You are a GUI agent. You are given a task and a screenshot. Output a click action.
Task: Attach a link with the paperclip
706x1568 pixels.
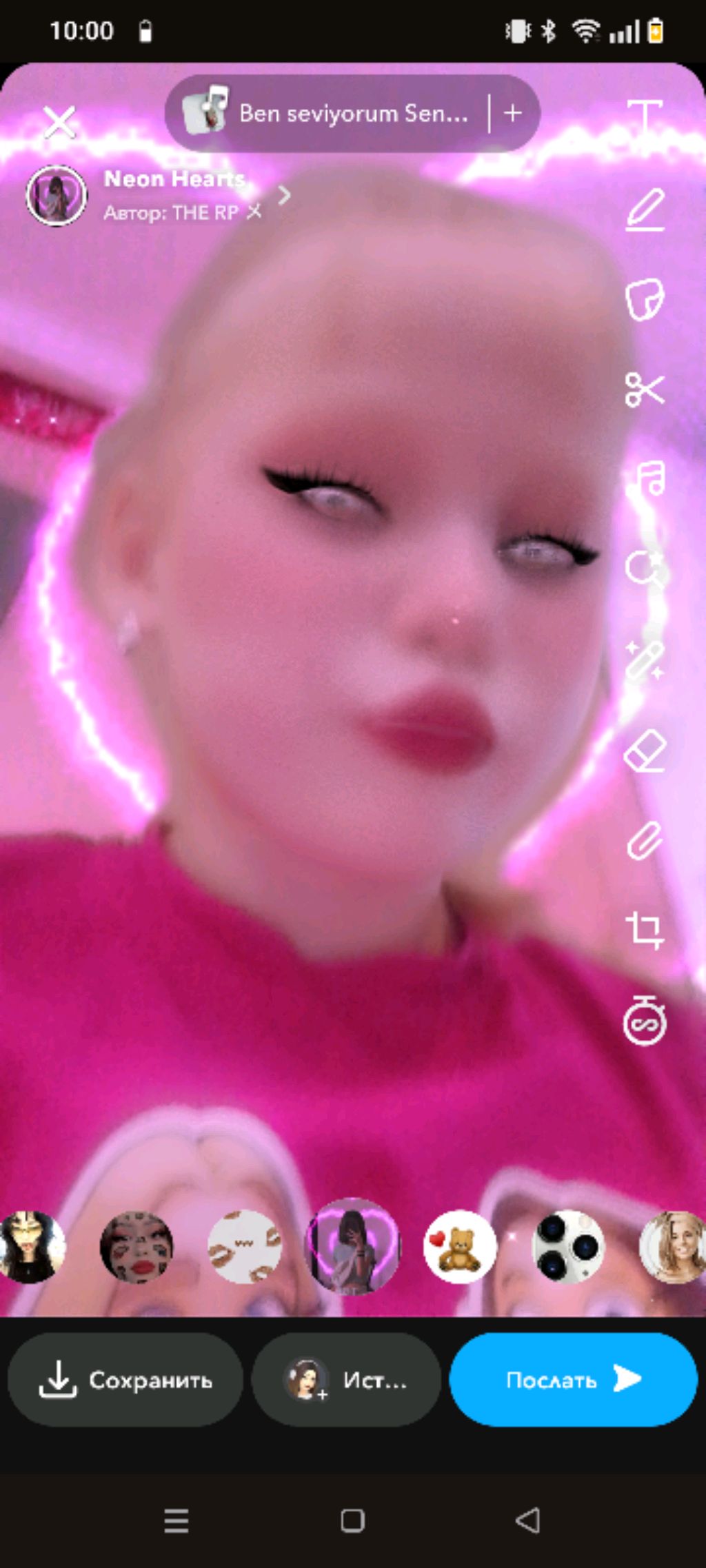645,841
